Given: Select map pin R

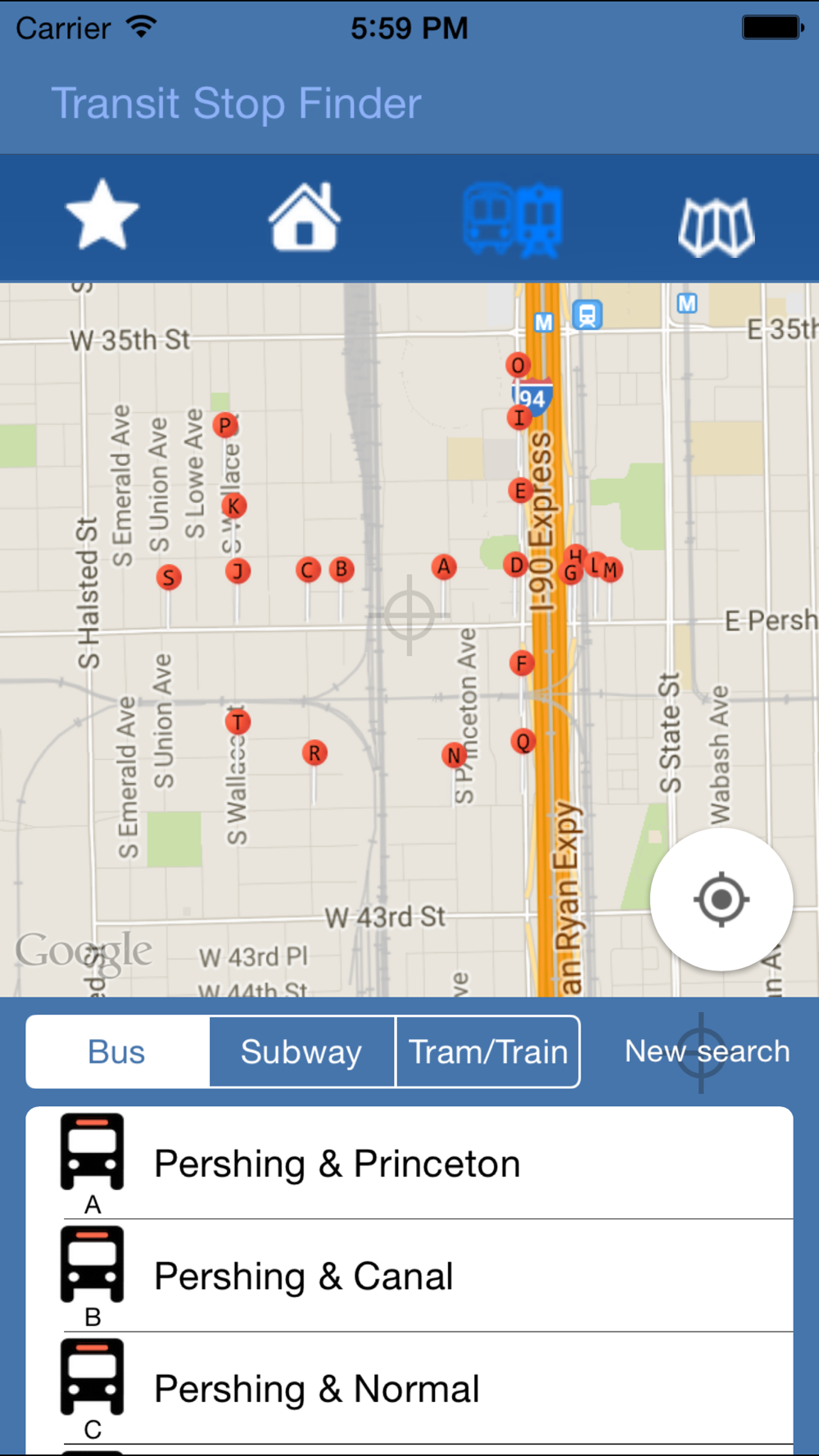Looking at the screenshot, I should point(314,753).
